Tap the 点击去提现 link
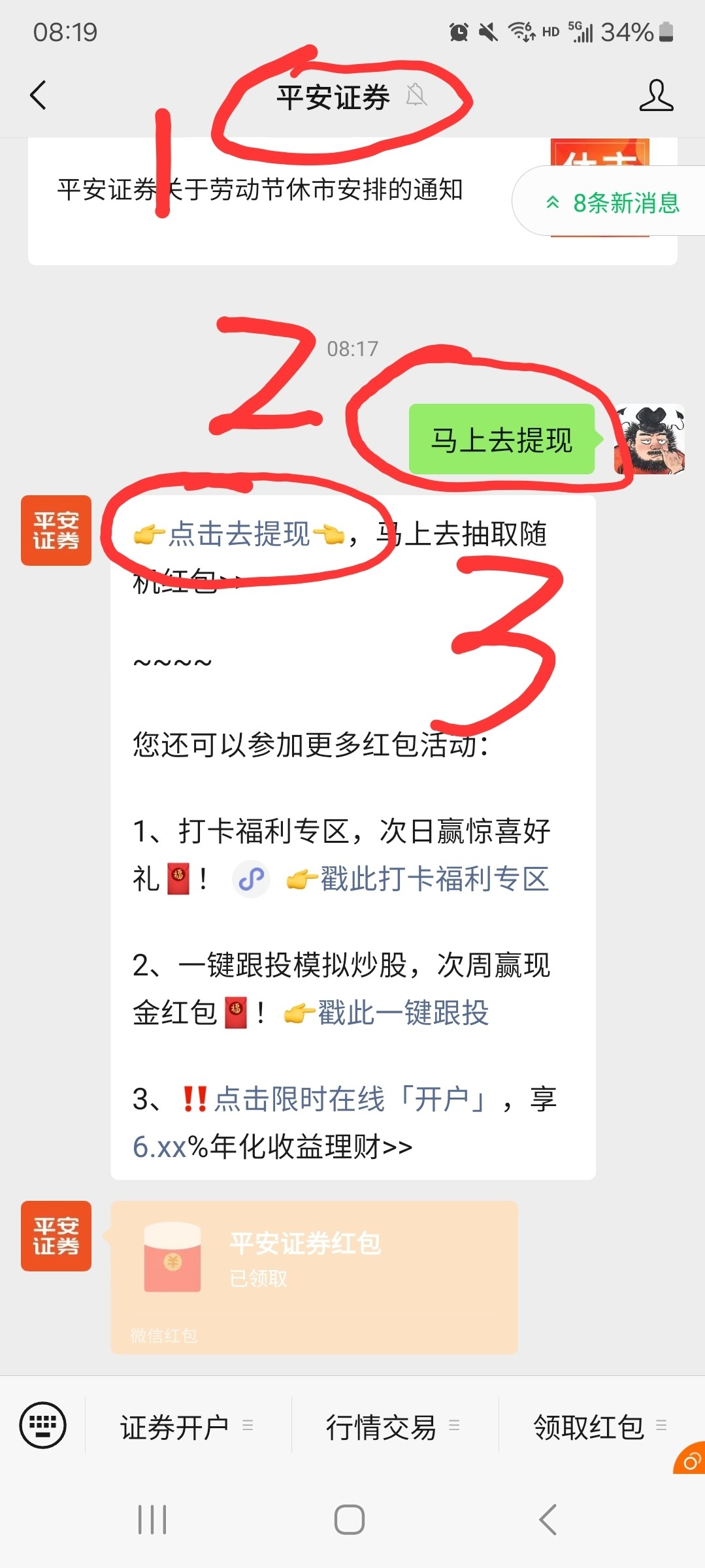705x1568 pixels. coord(239,534)
